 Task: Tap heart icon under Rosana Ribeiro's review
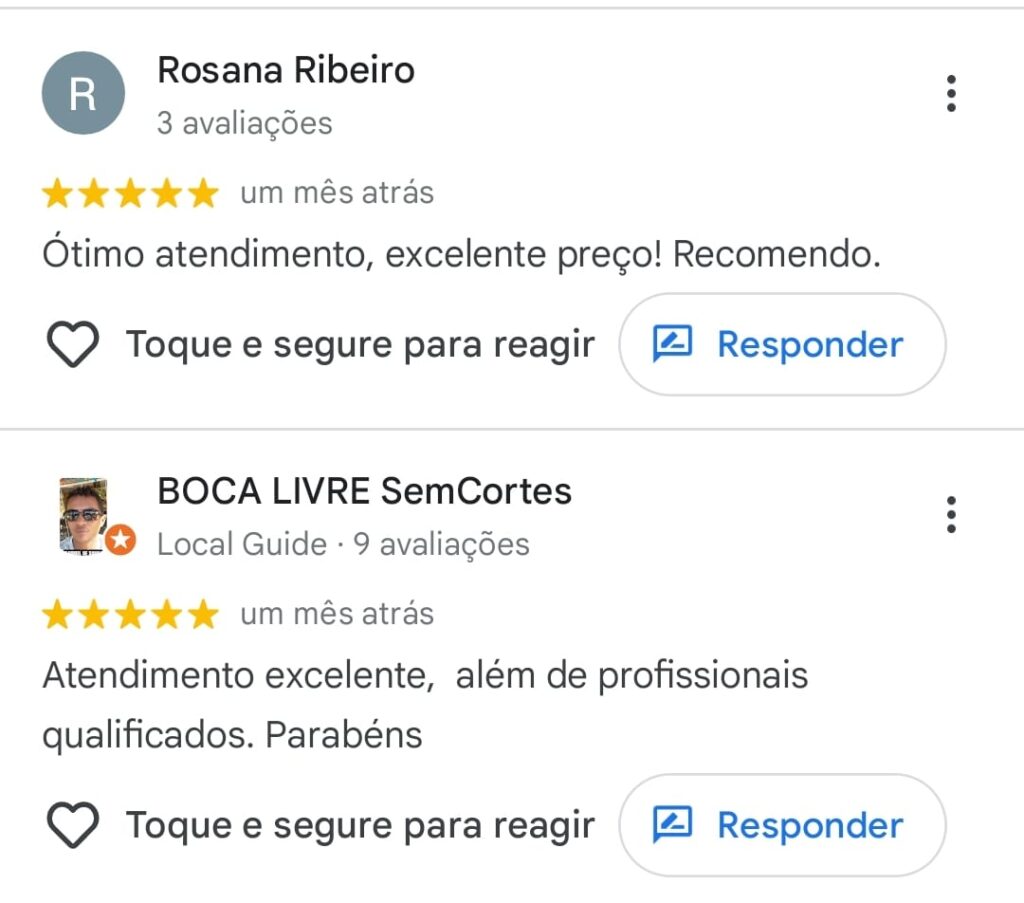coord(74,345)
